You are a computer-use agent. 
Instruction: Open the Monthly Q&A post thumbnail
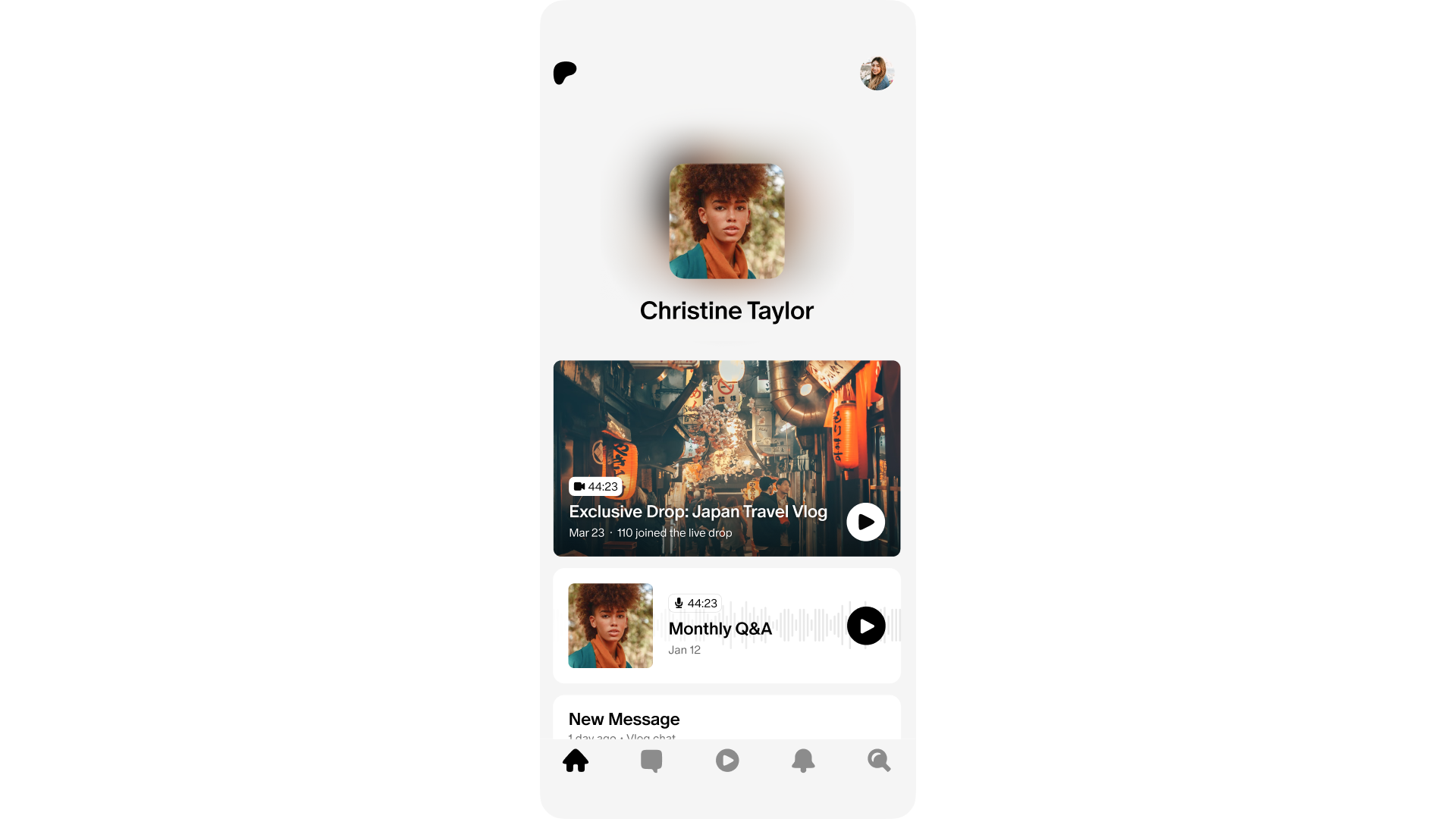tap(610, 626)
